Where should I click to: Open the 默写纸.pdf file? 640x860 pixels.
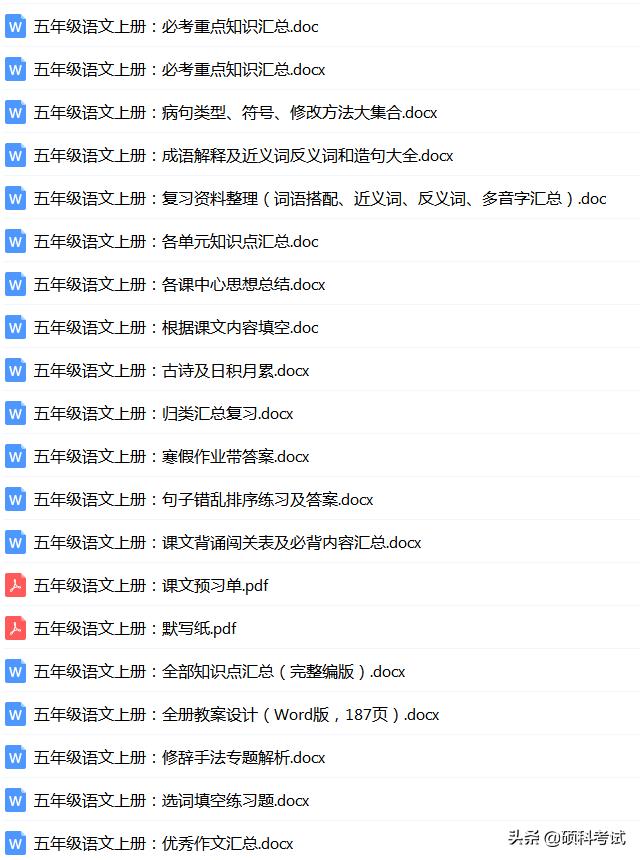pos(135,629)
